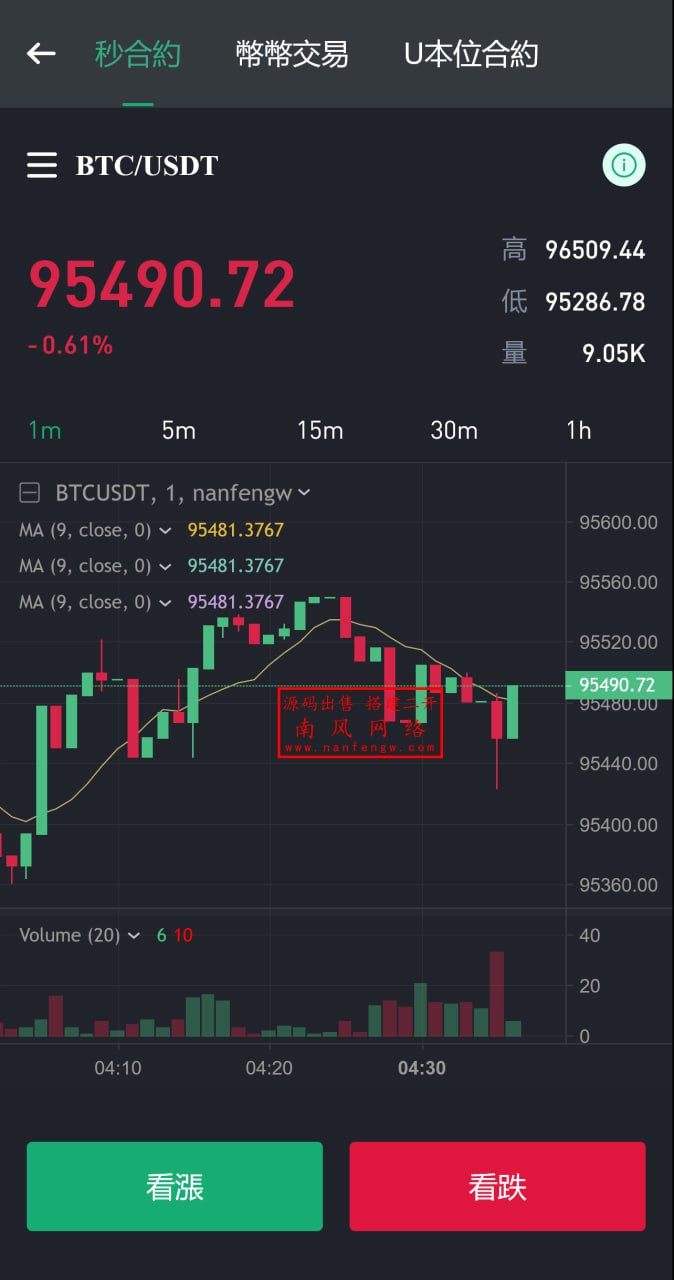Expand the BTCUSDT symbol legend chevron
The width and height of the screenshot is (674, 1280).
304,493
